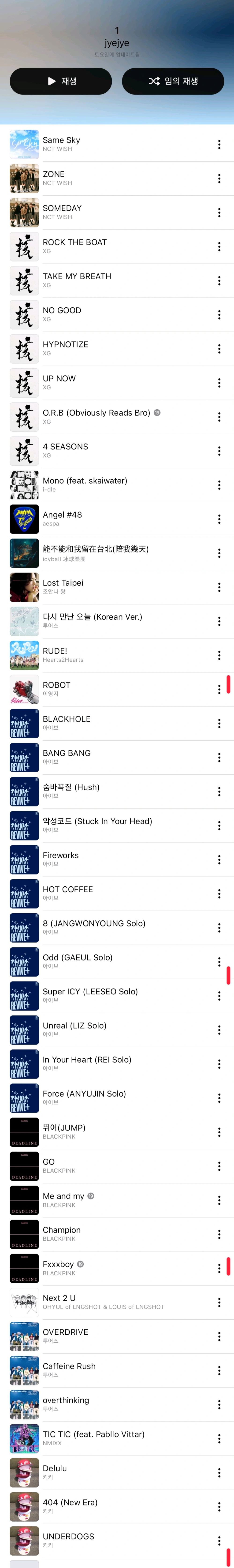The width and height of the screenshot is (234, 1568).
Task: Open more options for Unreal (LIZ Solo)
Action: (x=219, y=1030)
